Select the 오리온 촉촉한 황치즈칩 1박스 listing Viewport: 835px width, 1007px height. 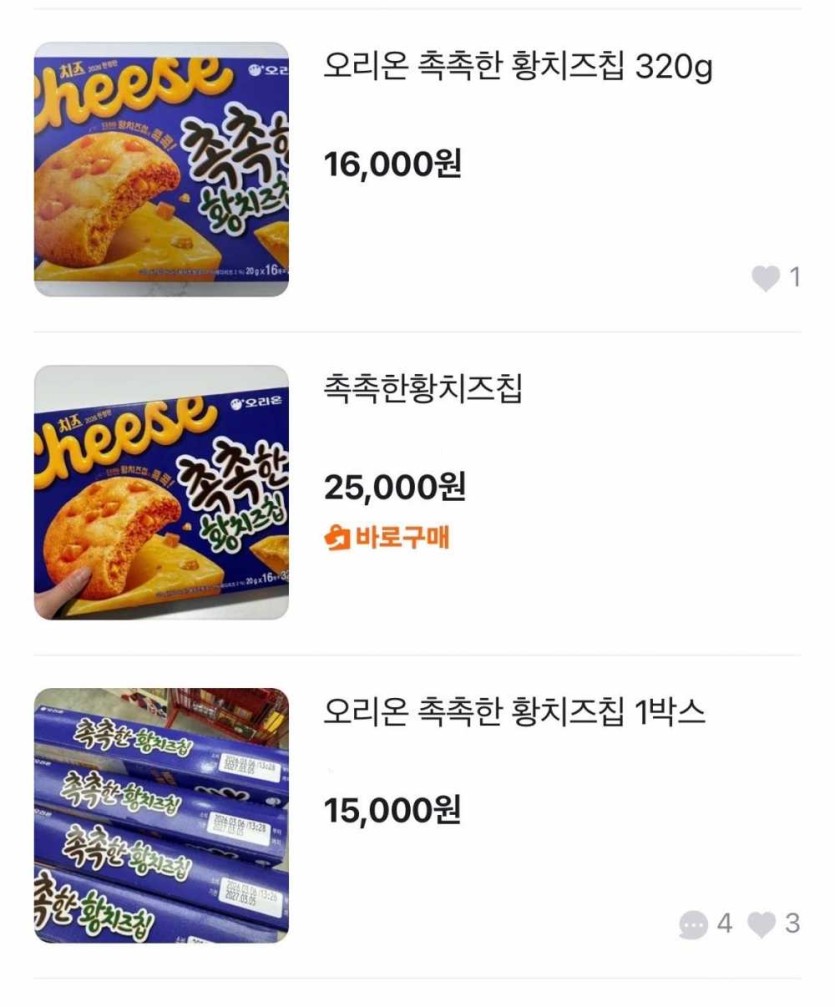point(515,712)
